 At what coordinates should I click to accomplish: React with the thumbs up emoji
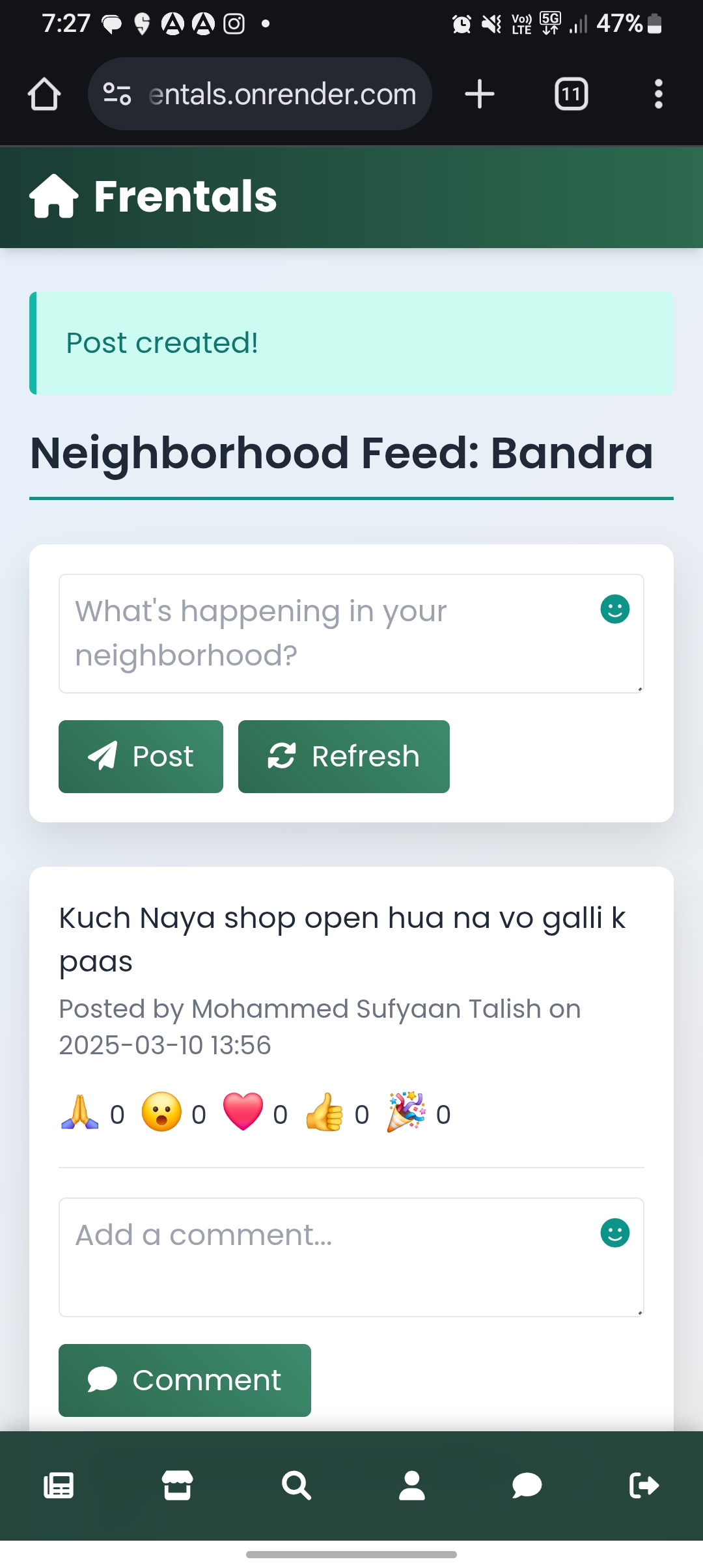coord(324,1113)
